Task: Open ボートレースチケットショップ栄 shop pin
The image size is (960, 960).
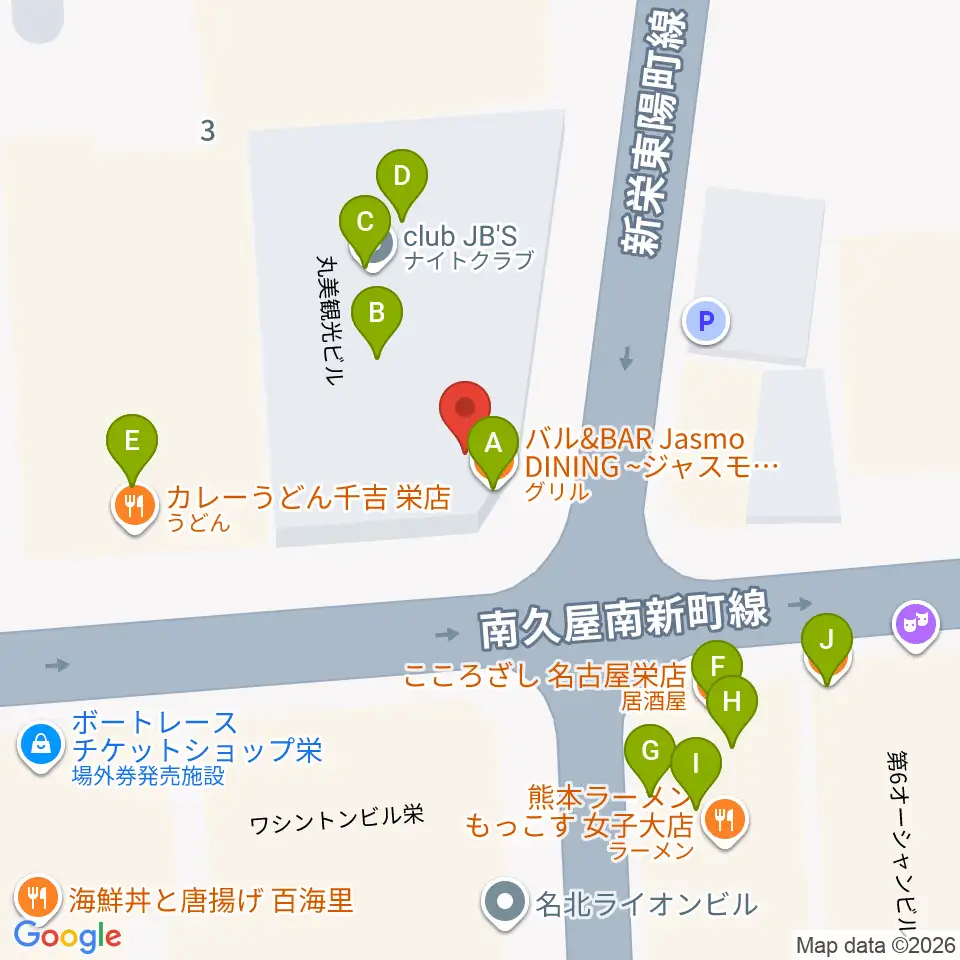Action: (40, 747)
